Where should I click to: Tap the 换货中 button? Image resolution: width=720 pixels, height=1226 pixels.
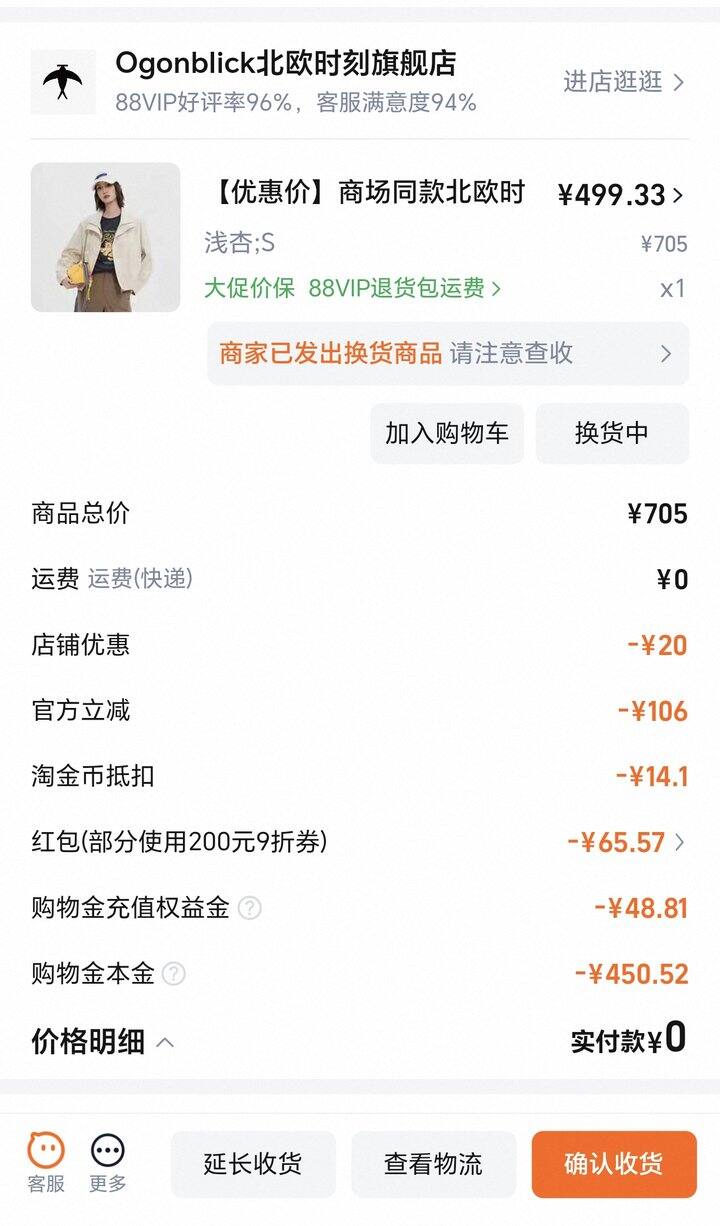612,433
